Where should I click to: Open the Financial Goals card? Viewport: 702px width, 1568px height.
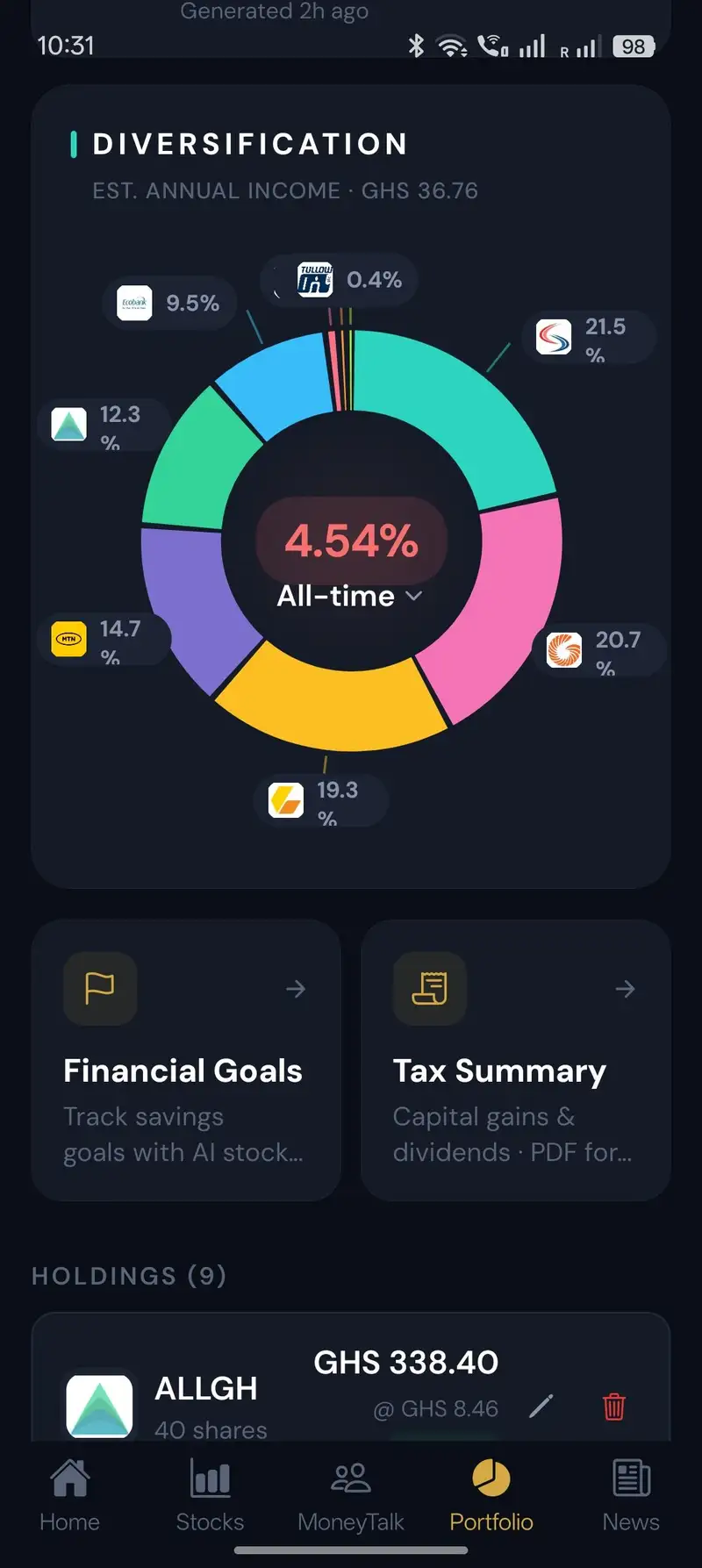(x=186, y=1060)
